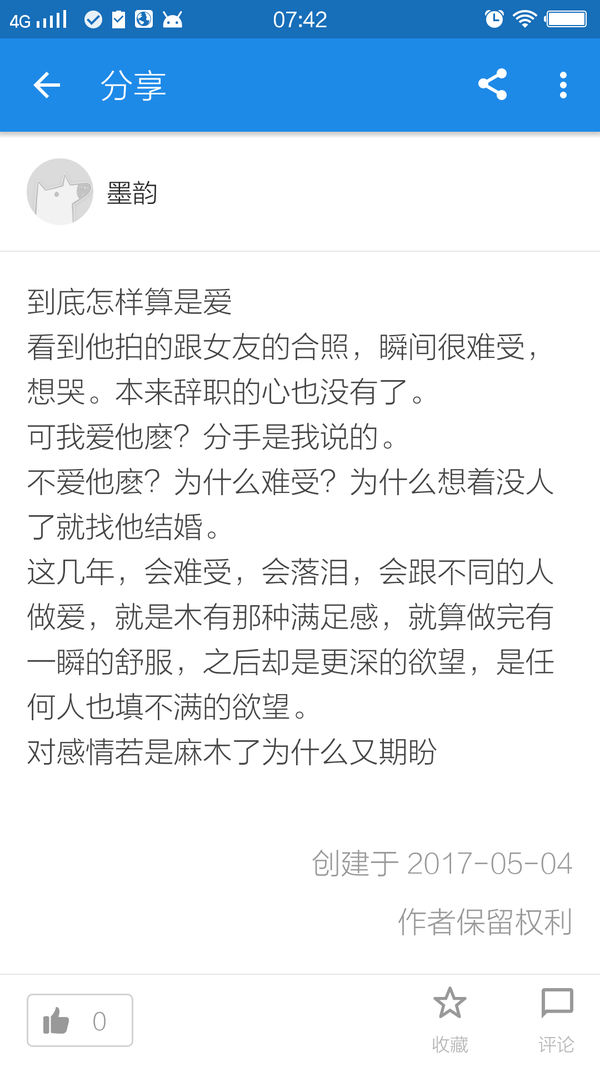Like the post with thumbs-up button
This screenshot has height=1067, width=600.
point(80,1020)
